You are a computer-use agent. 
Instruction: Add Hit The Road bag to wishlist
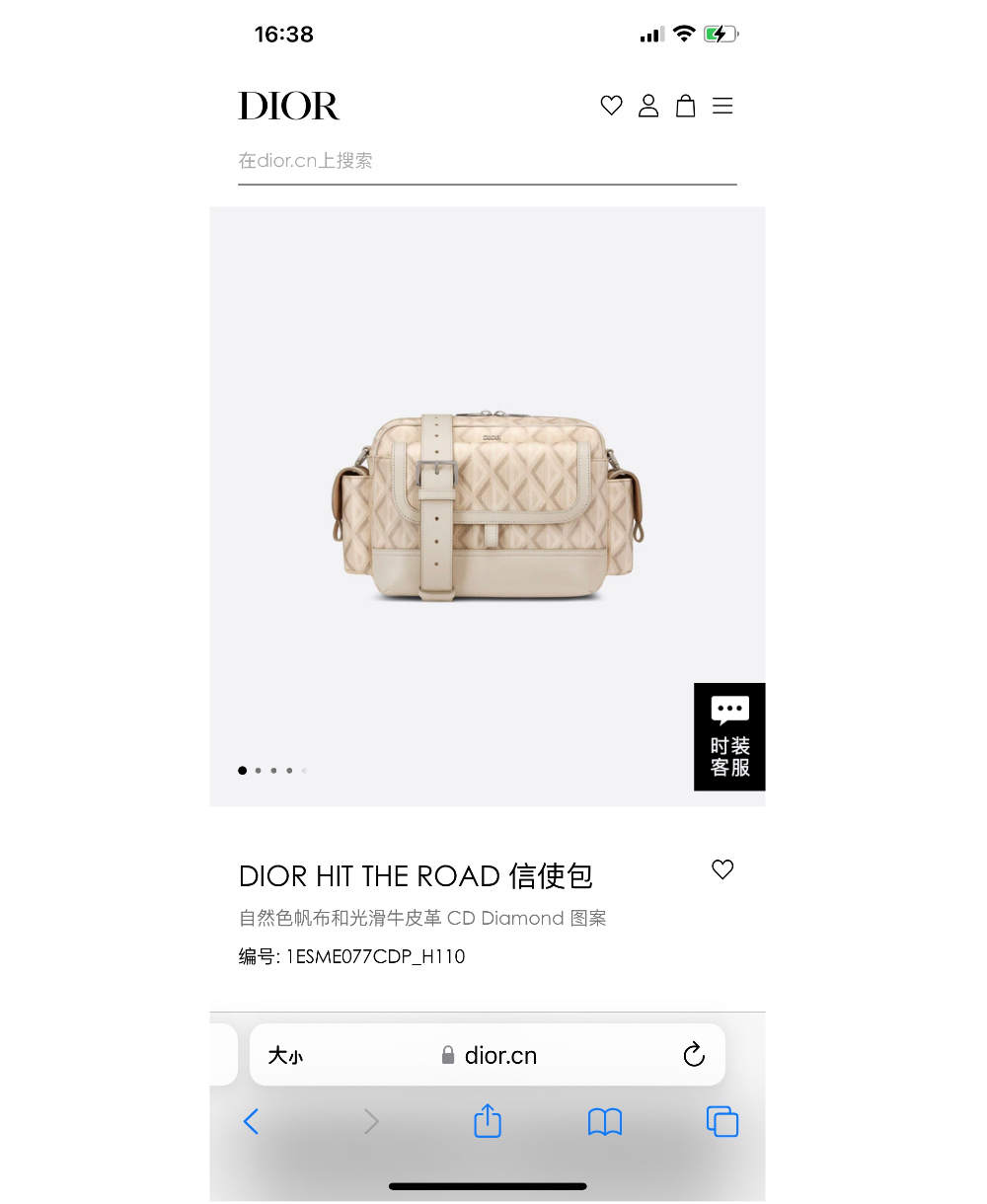[x=722, y=869]
